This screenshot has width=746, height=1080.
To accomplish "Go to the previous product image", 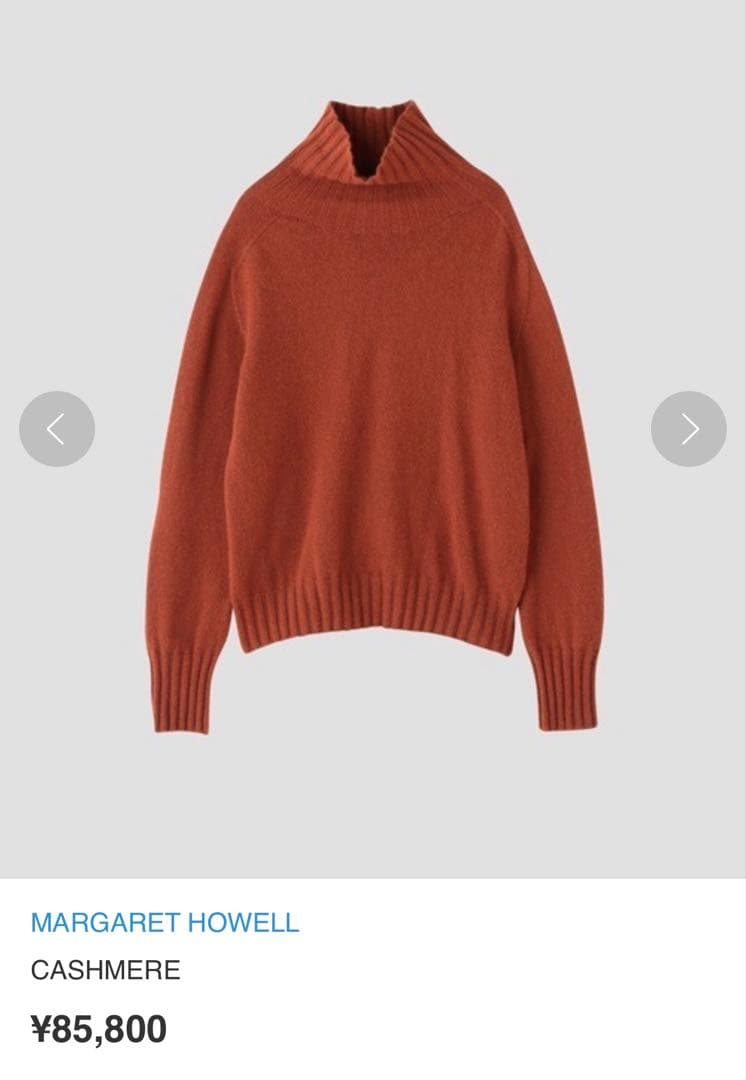I will [x=57, y=429].
